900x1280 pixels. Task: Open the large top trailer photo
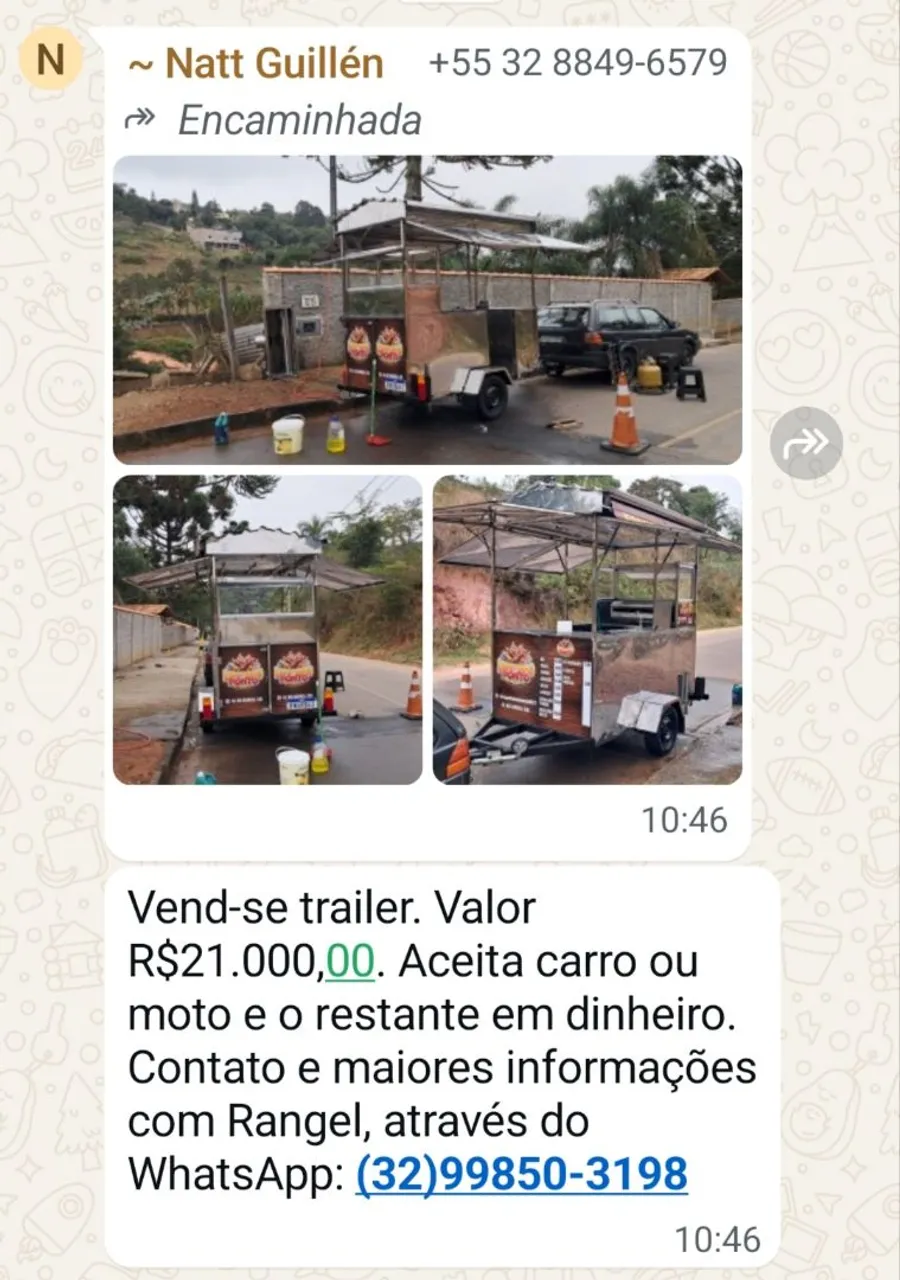point(427,310)
